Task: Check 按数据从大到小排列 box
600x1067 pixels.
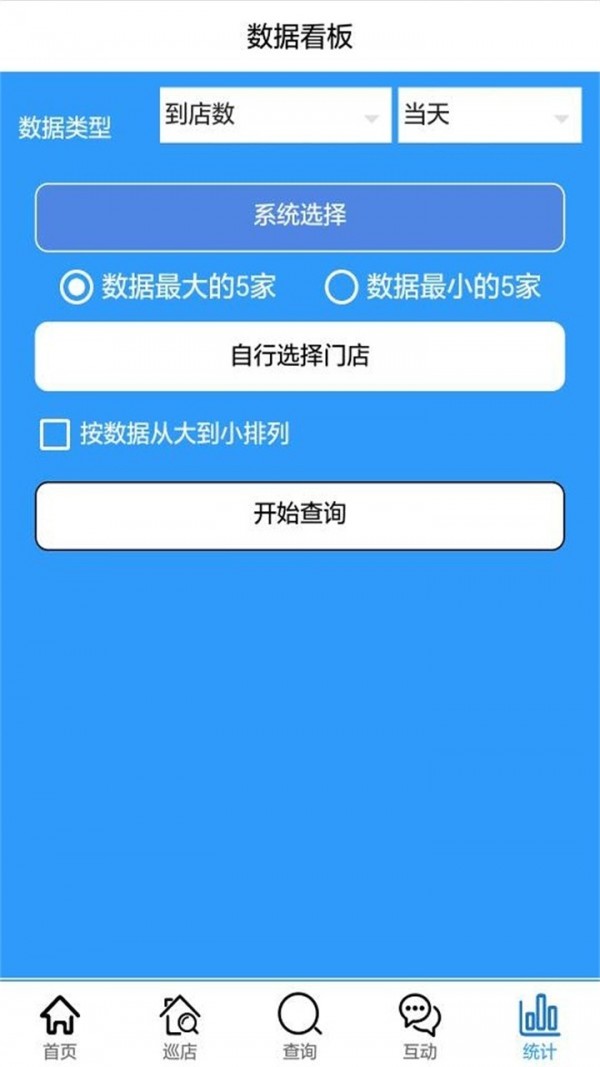Action: point(55,434)
